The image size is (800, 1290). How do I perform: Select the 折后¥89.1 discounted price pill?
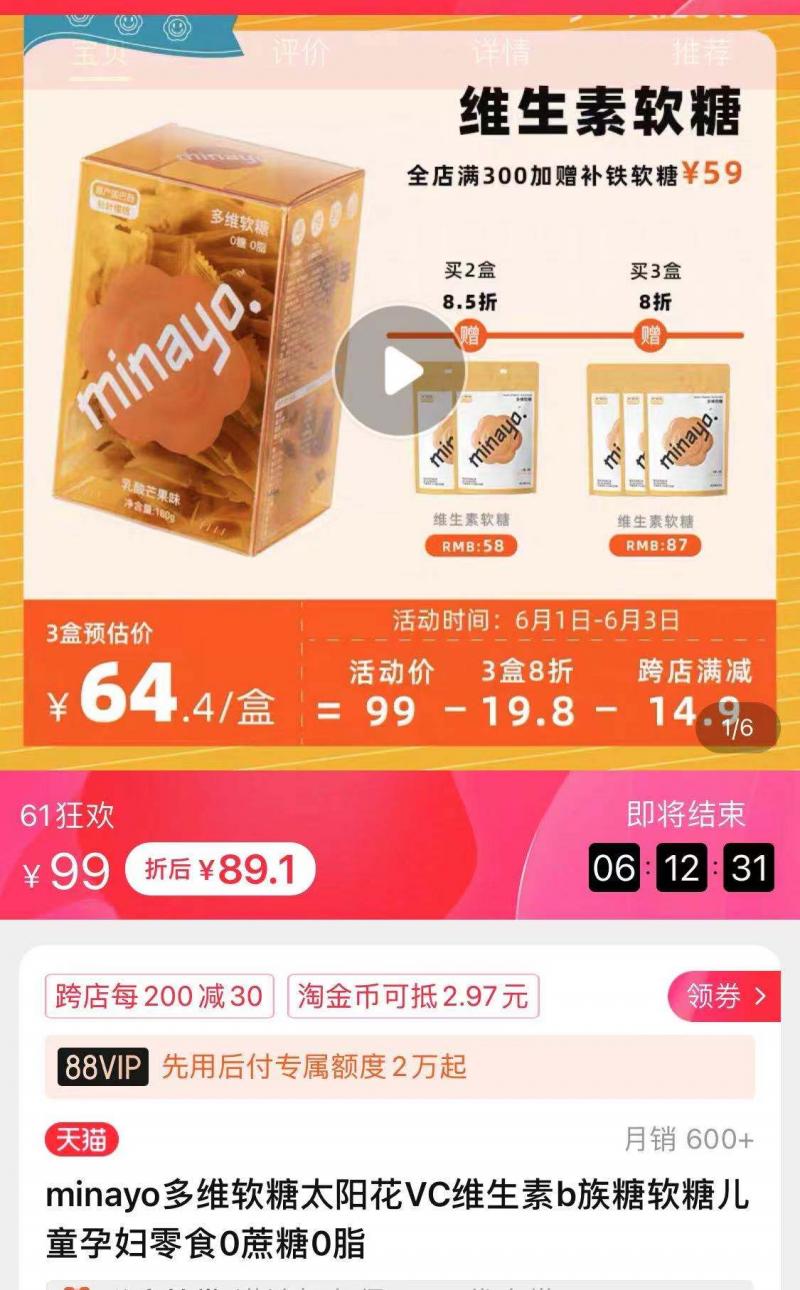click(222, 868)
